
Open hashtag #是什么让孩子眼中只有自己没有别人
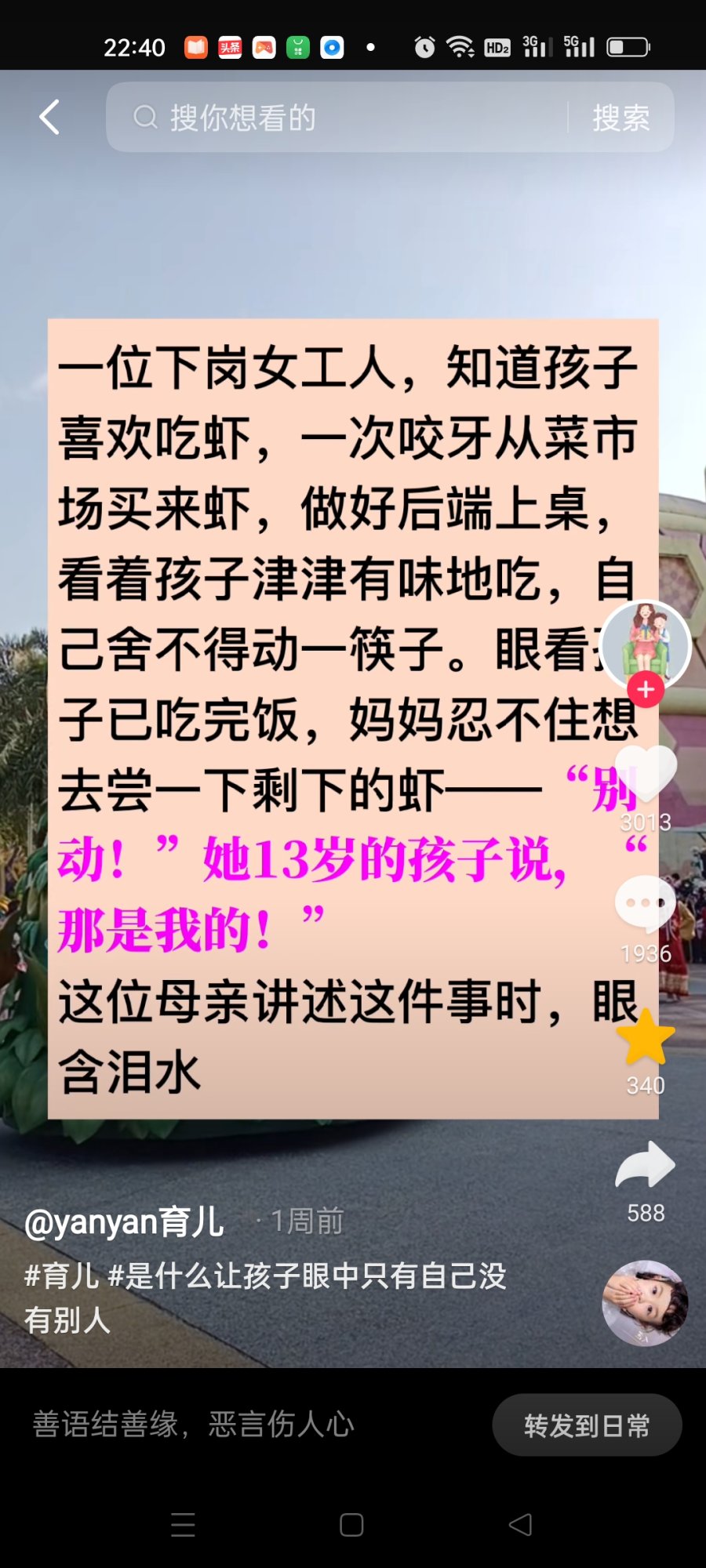tap(306, 1276)
